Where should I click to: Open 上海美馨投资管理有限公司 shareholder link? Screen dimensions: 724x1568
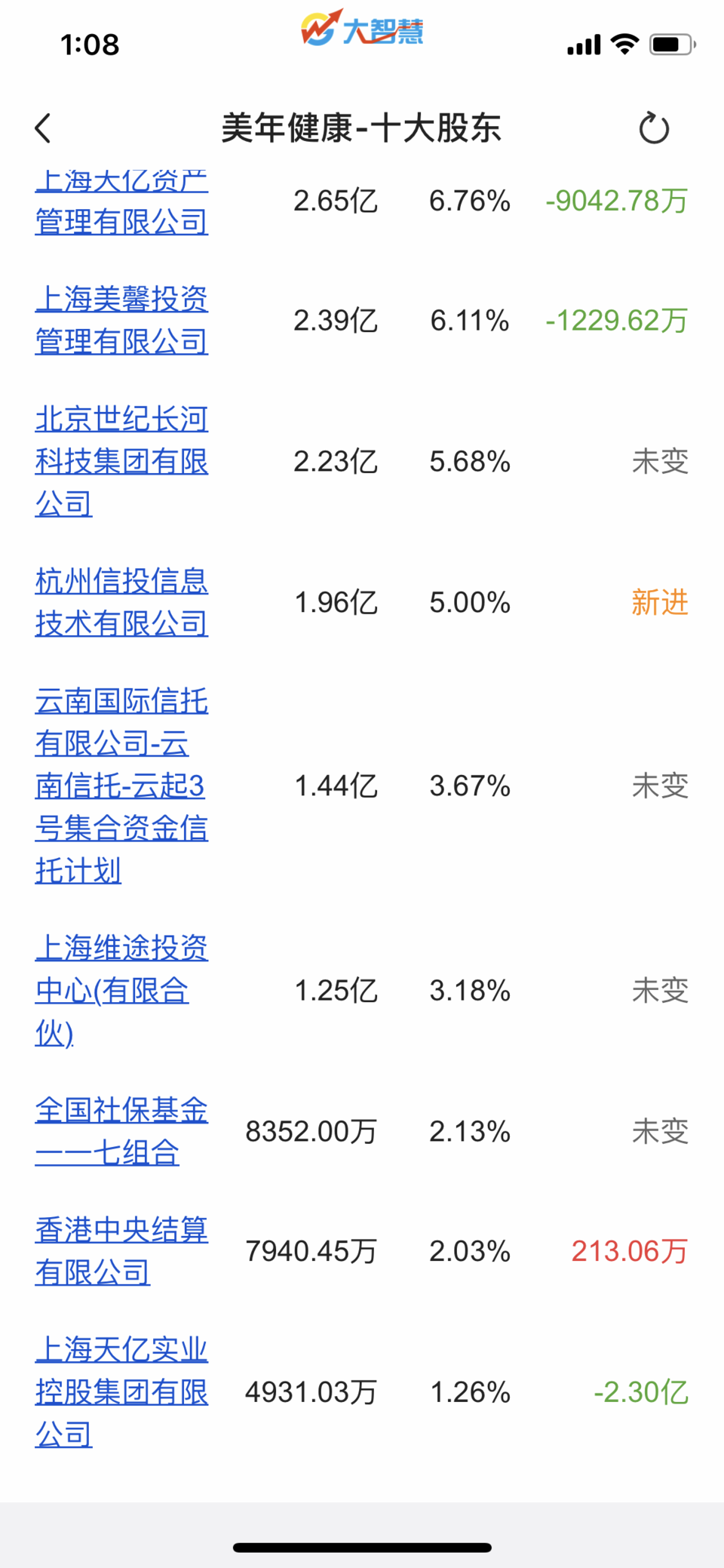[x=121, y=321]
